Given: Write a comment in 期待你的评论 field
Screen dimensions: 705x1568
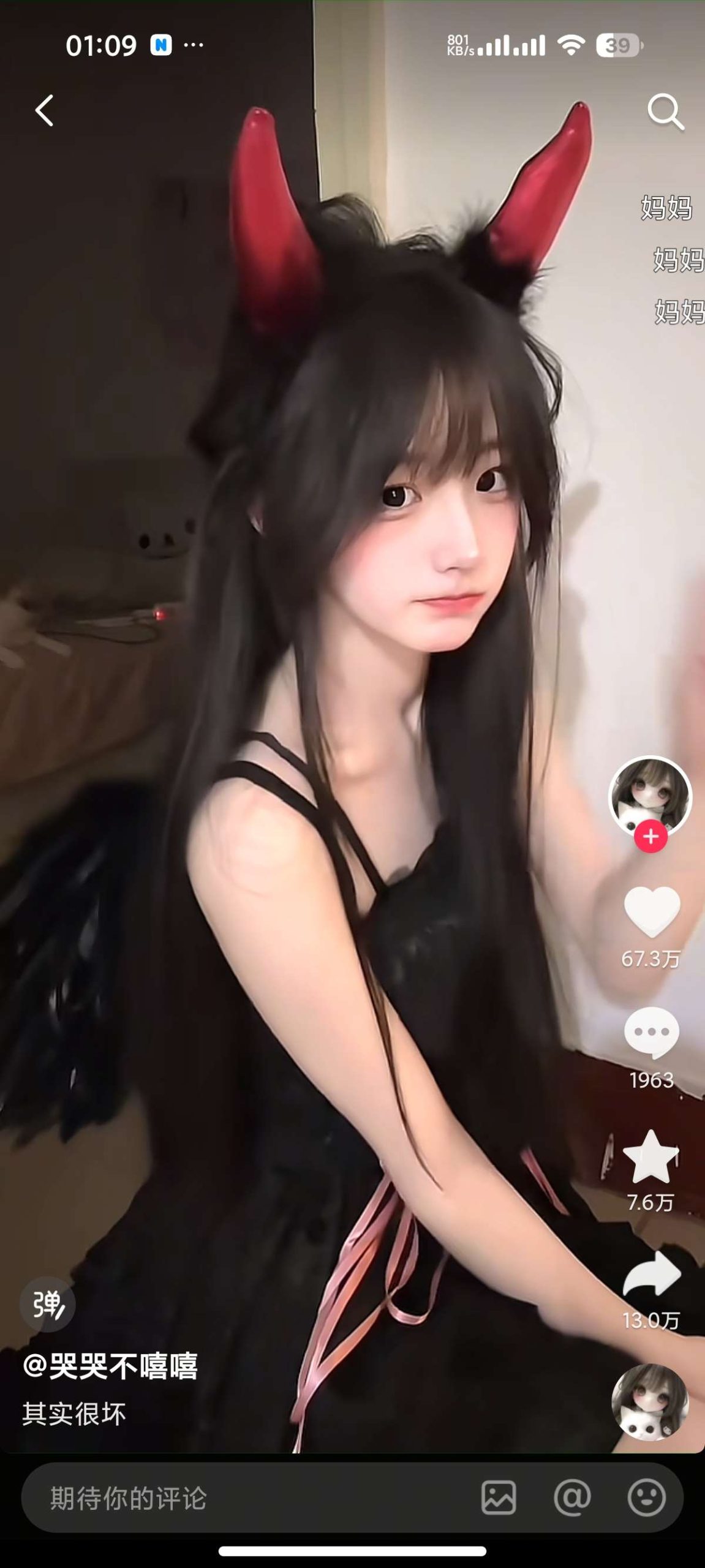Looking at the screenshot, I should 245,1498.
